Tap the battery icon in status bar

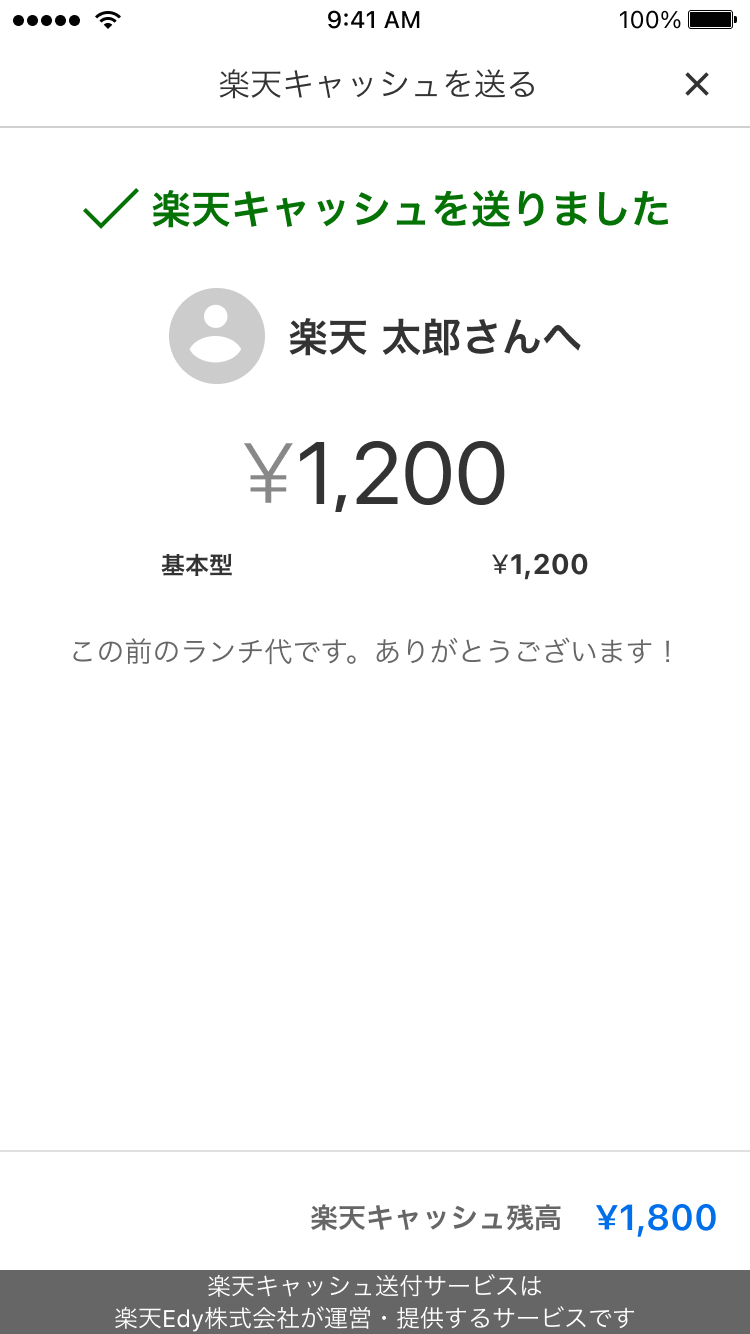712,18
